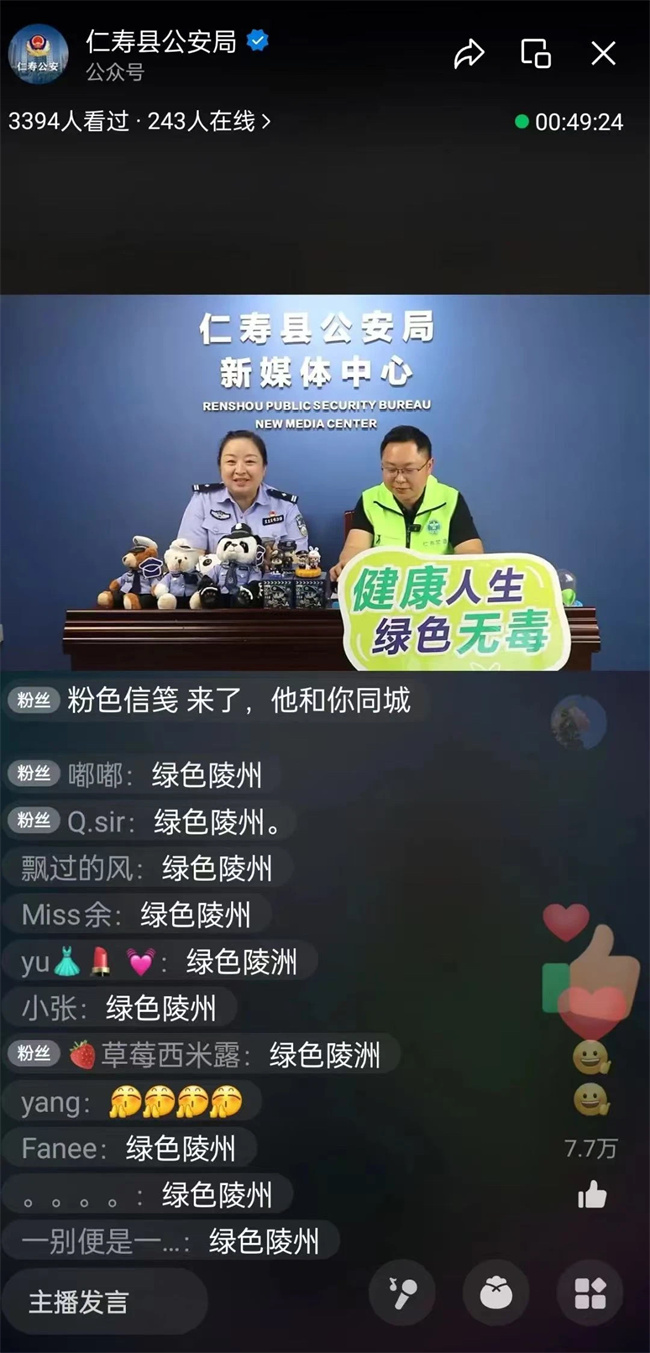Open the gift bag icon
The height and width of the screenshot is (1353, 650).
point(496,1293)
